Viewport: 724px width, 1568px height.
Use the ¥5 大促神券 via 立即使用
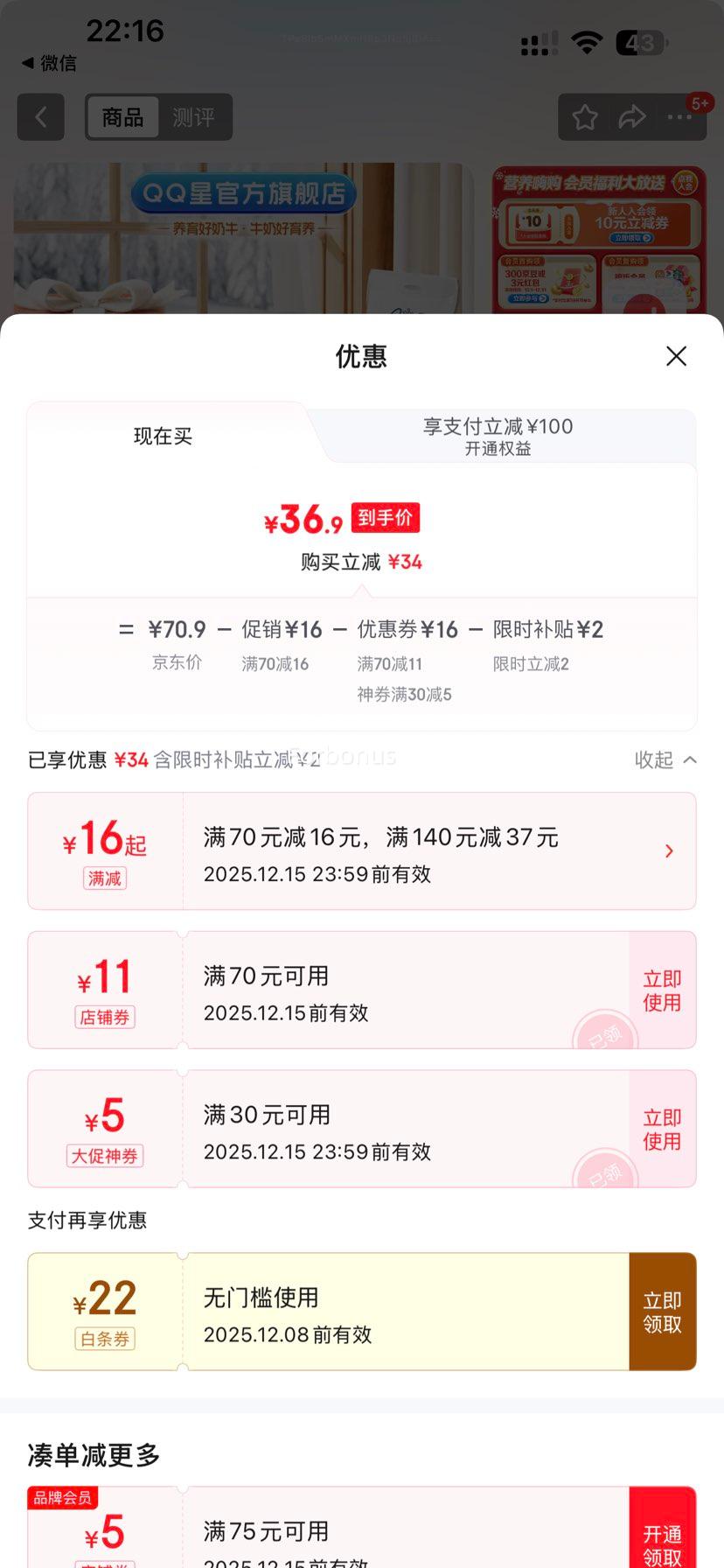point(661,1129)
